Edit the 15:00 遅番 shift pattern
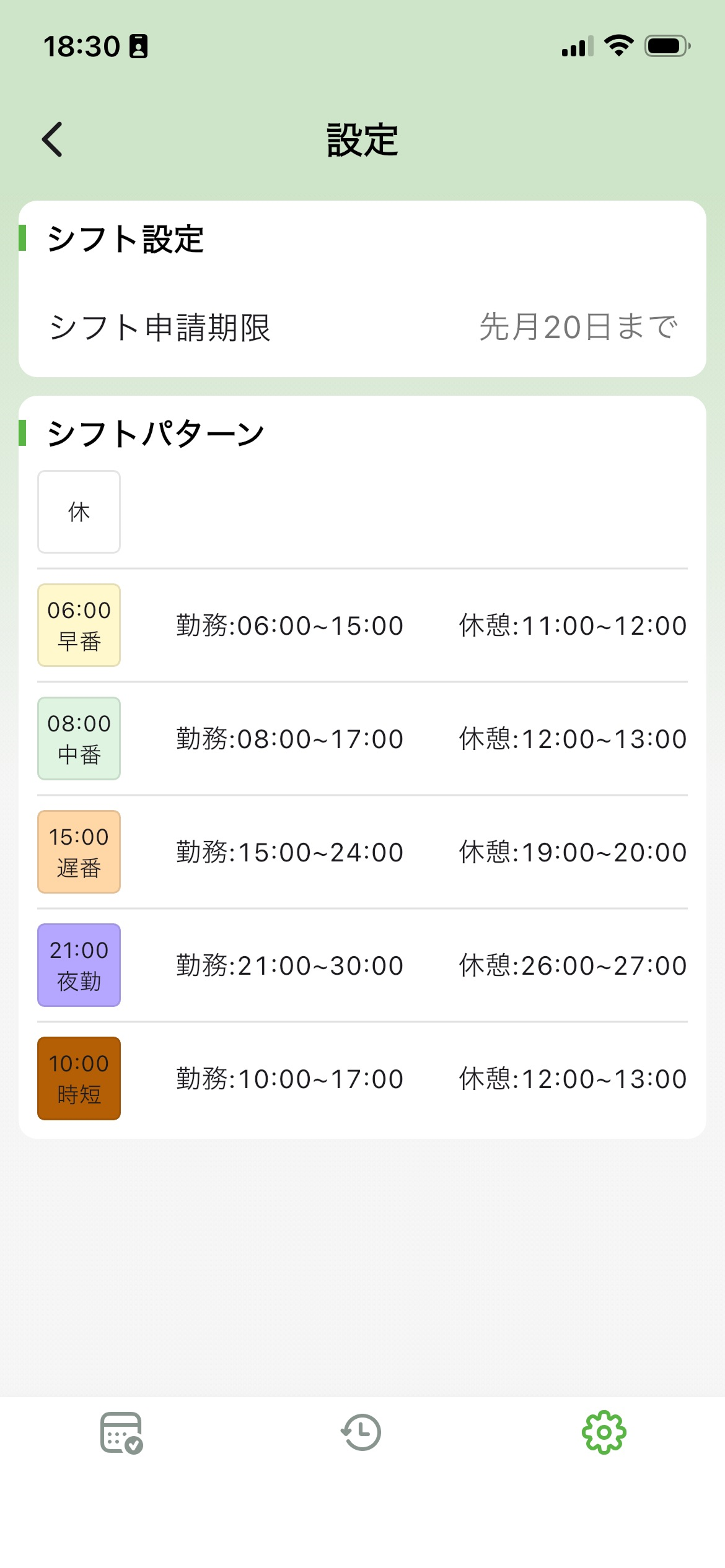 pos(79,852)
